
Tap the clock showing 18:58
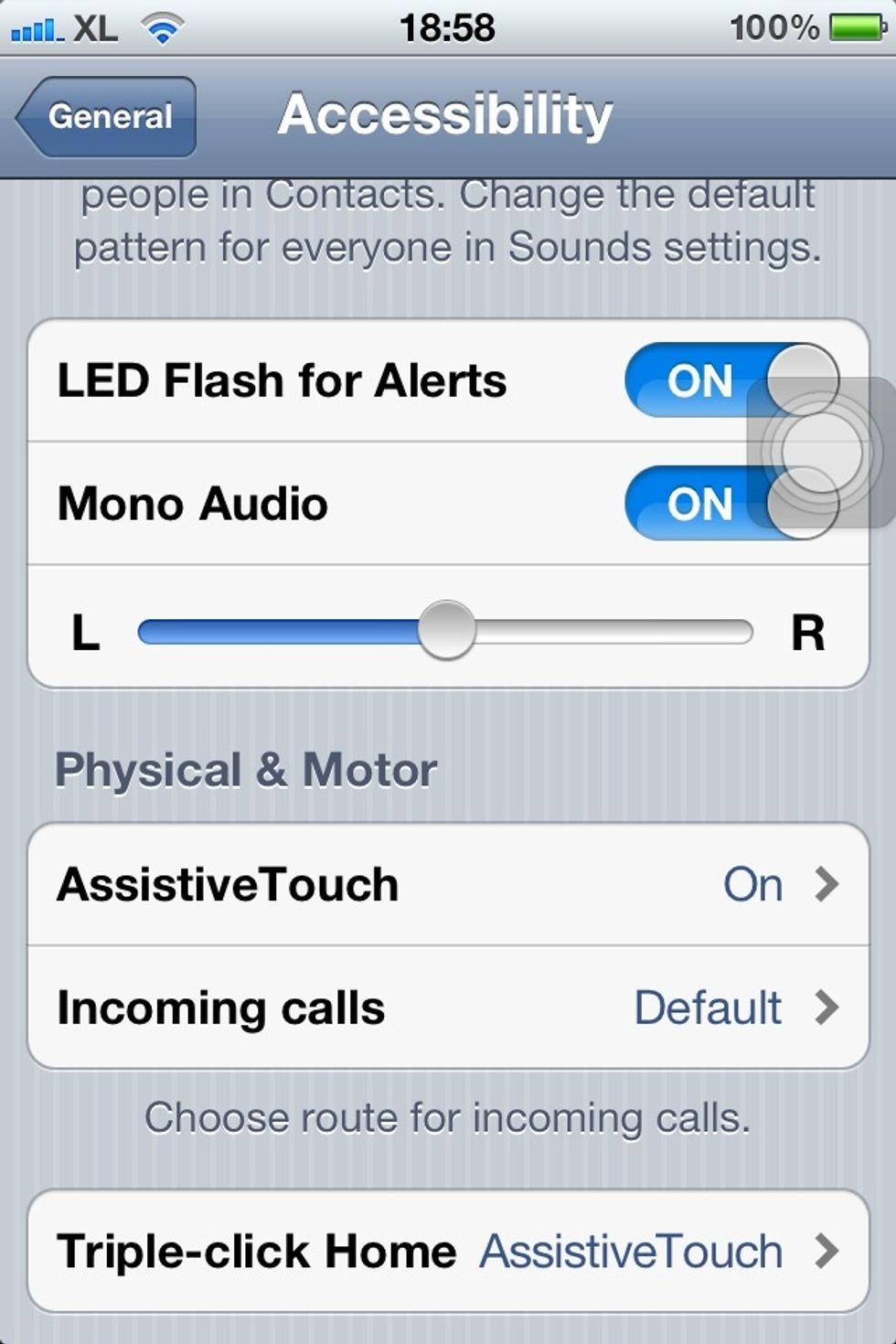point(448,27)
